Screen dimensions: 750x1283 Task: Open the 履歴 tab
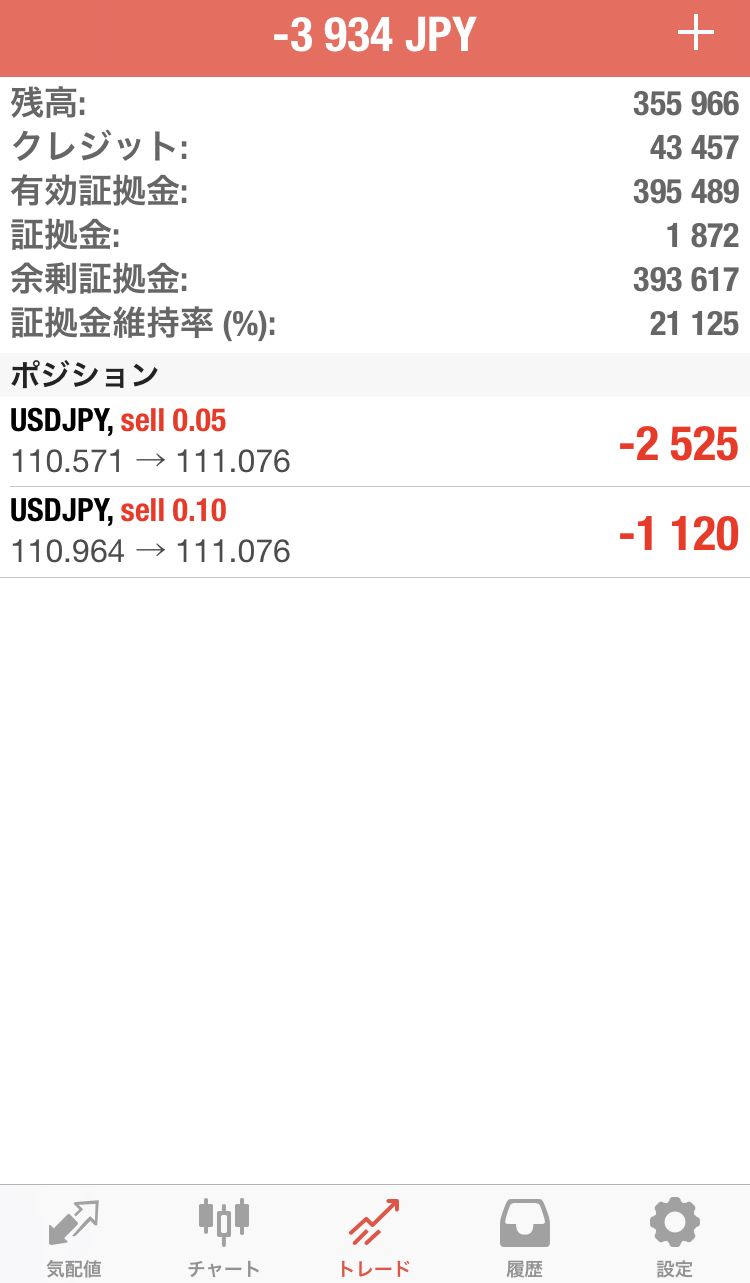pos(524,1236)
